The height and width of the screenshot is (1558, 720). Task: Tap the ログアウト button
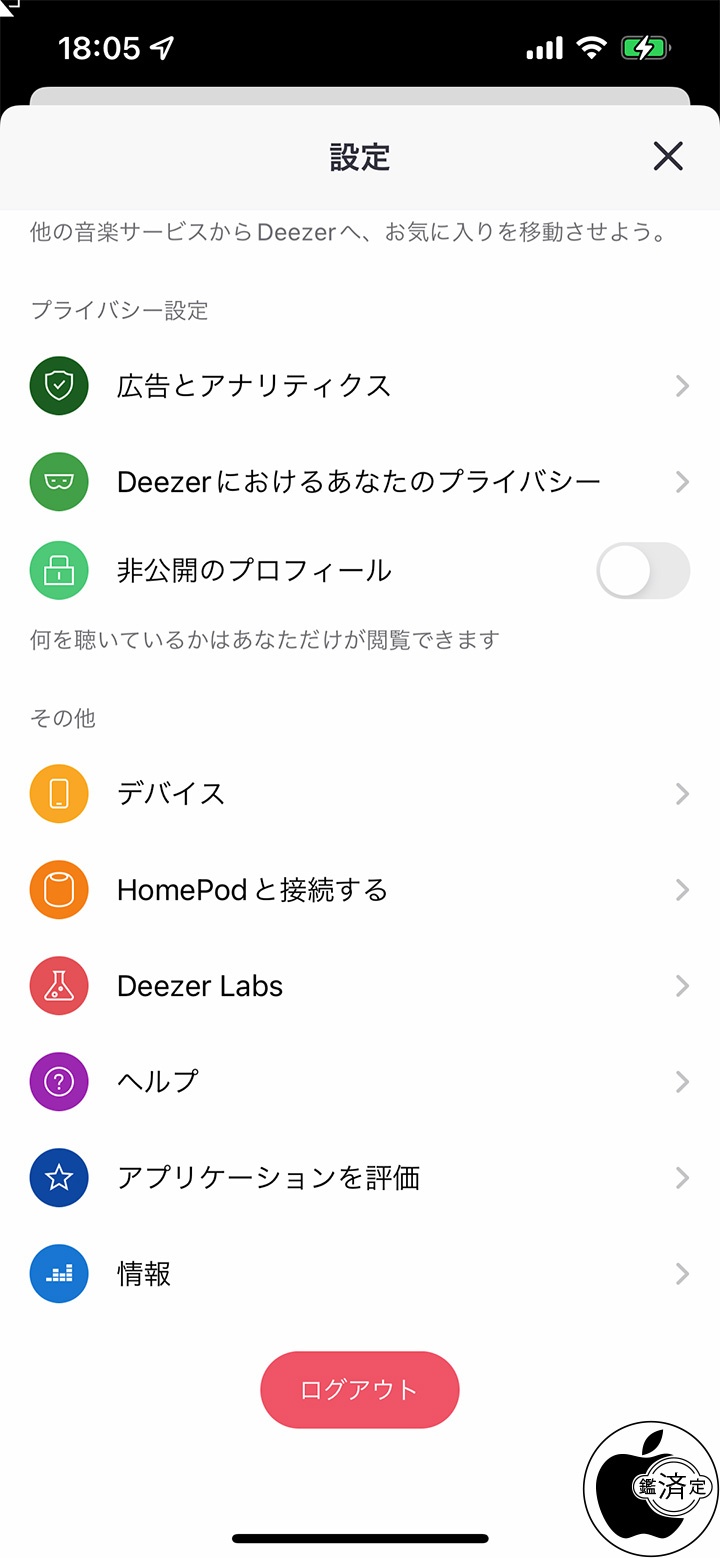point(360,1390)
